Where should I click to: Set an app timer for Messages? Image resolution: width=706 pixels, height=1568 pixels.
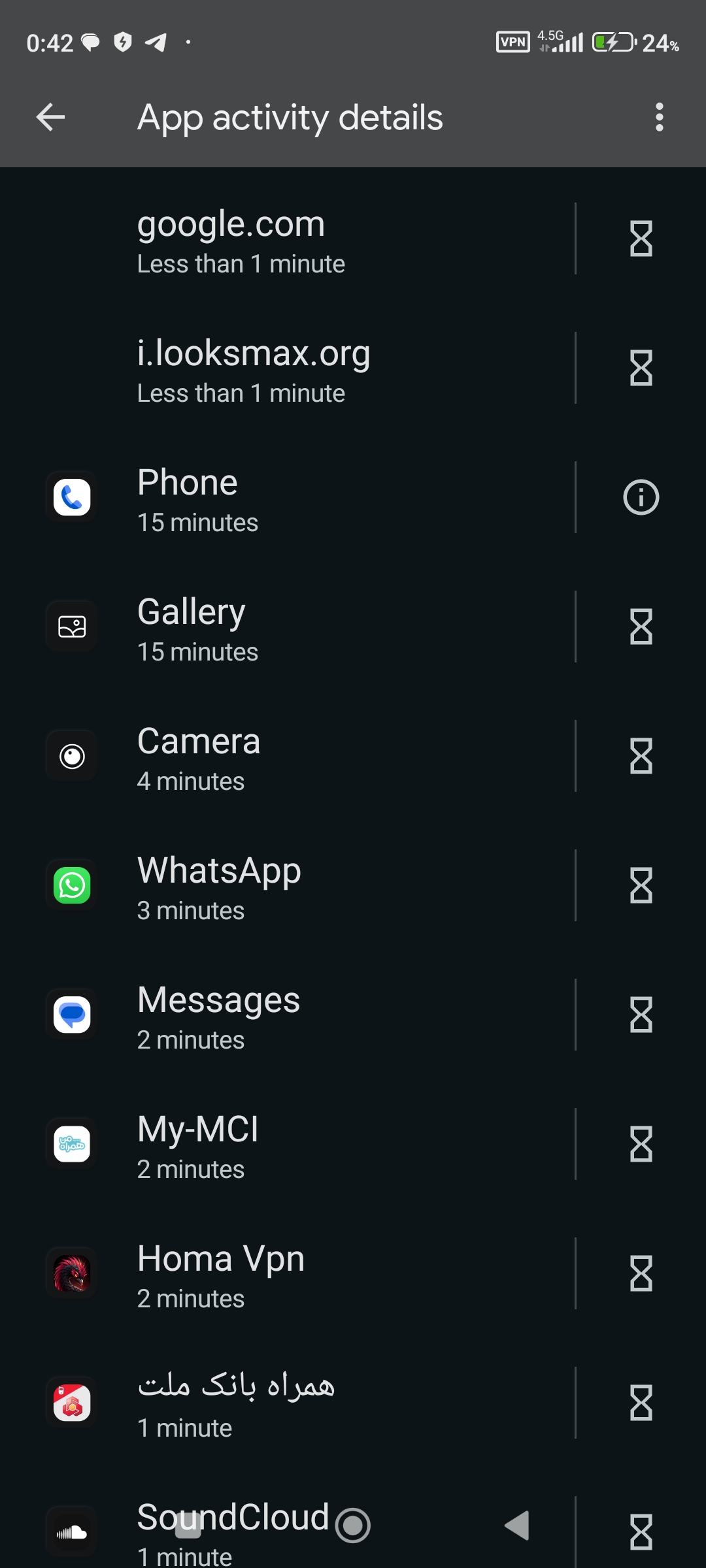(641, 1015)
